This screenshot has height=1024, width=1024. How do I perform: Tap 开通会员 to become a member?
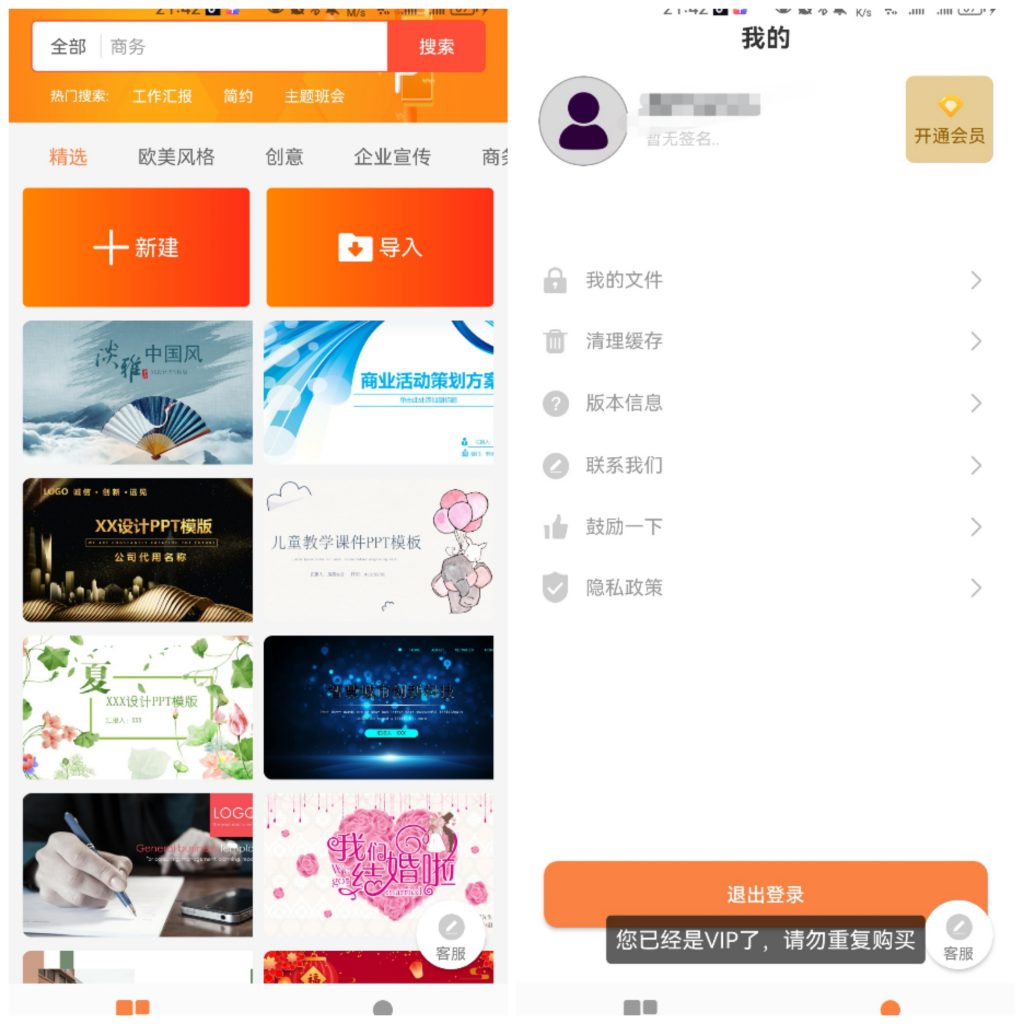click(948, 119)
